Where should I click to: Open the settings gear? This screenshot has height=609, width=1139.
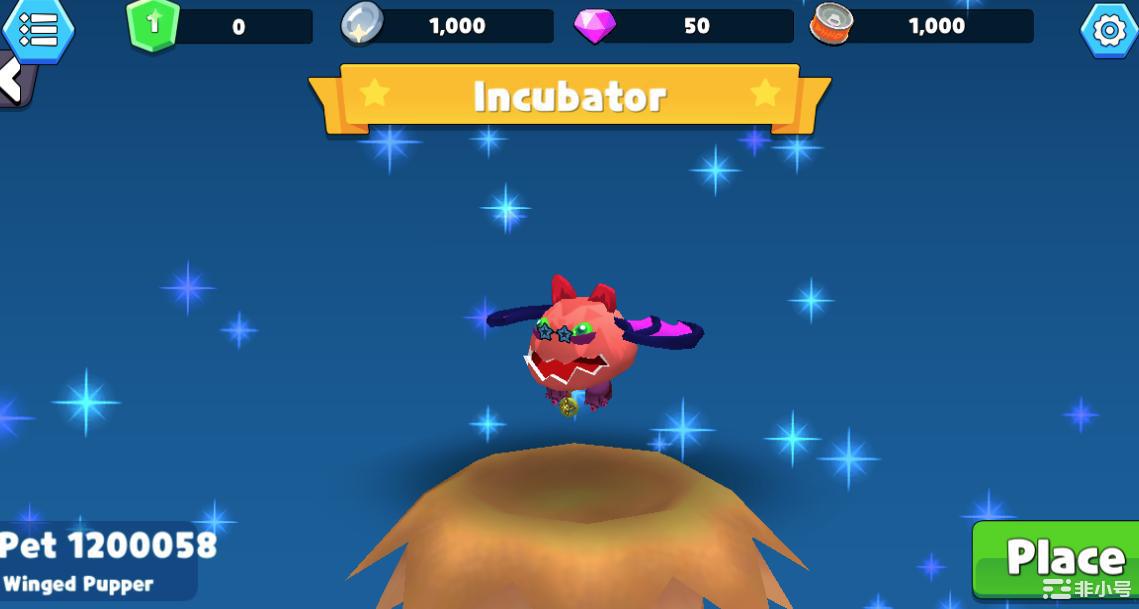coord(1108,30)
